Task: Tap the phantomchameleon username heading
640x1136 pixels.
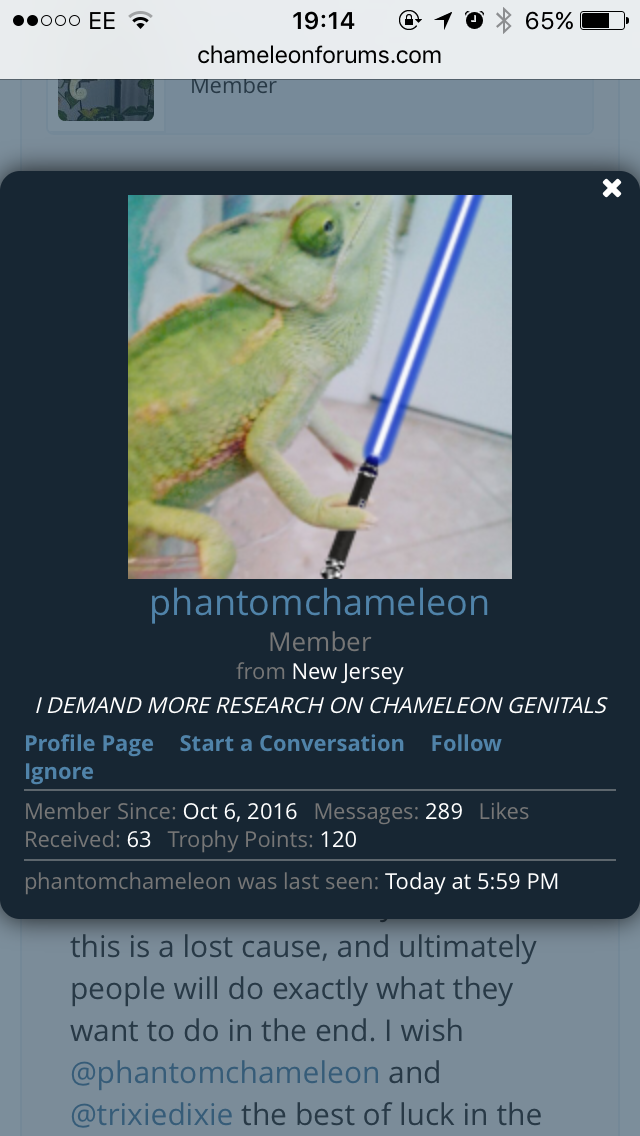Action: pos(320,603)
